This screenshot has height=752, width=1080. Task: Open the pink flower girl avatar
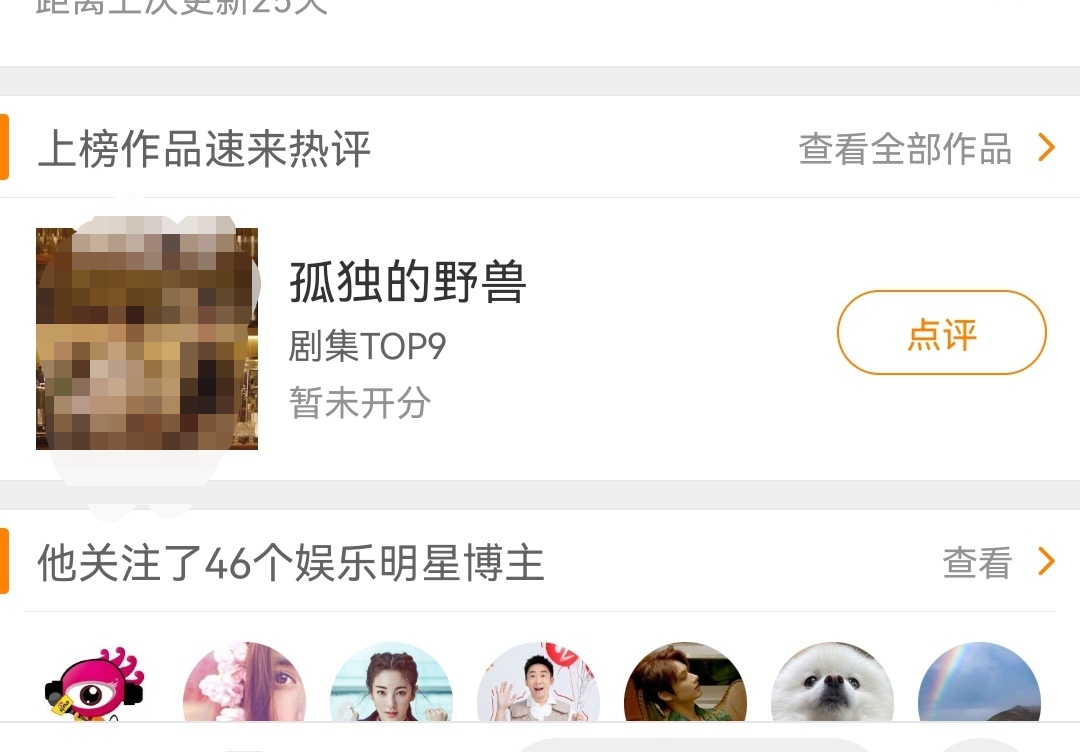[x=244, y=686]
